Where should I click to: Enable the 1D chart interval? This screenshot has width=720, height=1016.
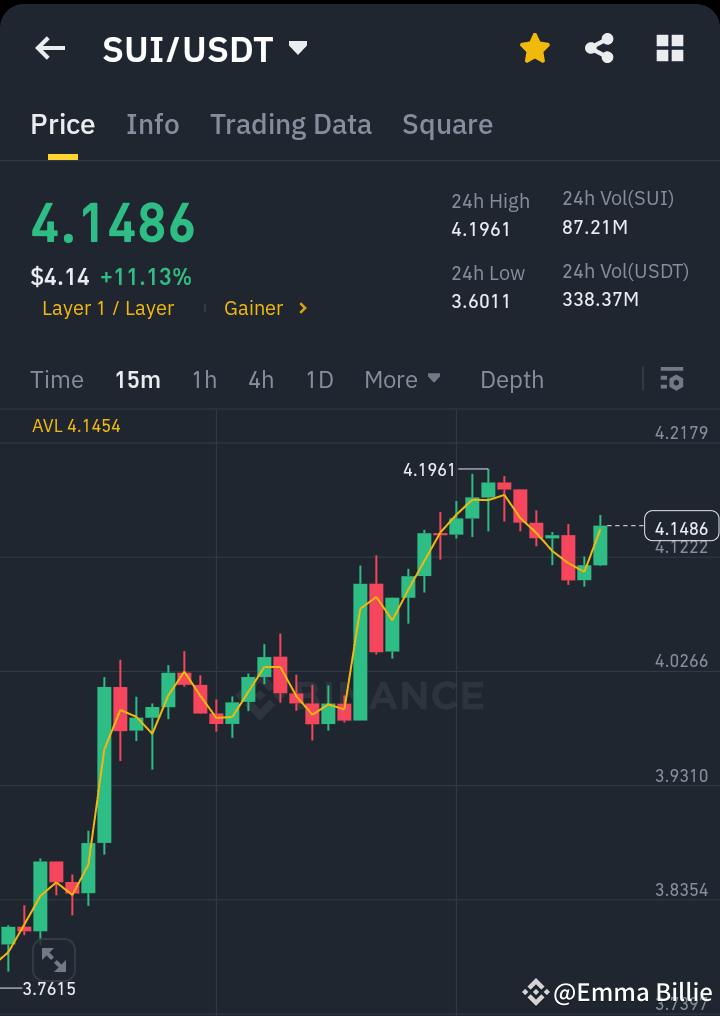click(319, 380)
